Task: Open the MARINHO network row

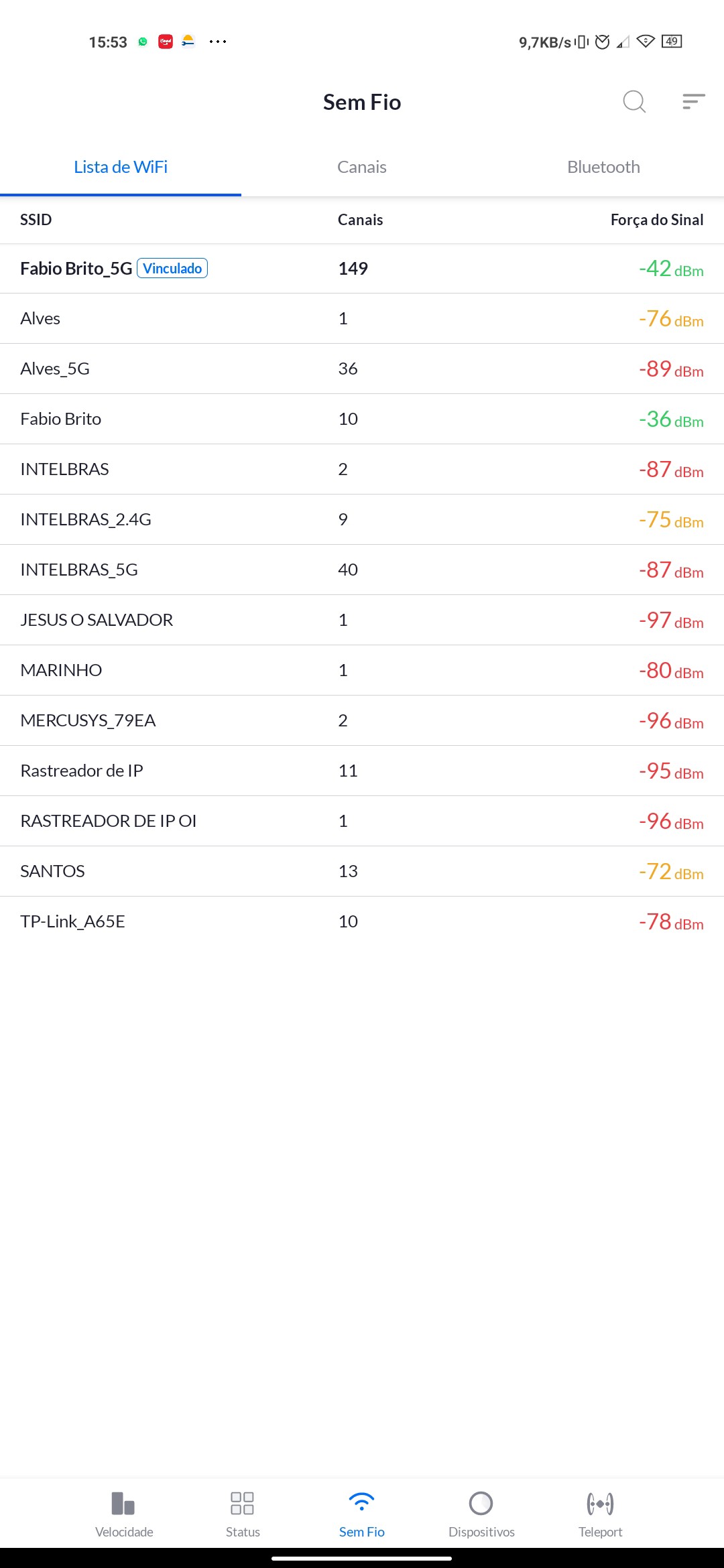Action: pyautogui.click(x=362, y=671)
